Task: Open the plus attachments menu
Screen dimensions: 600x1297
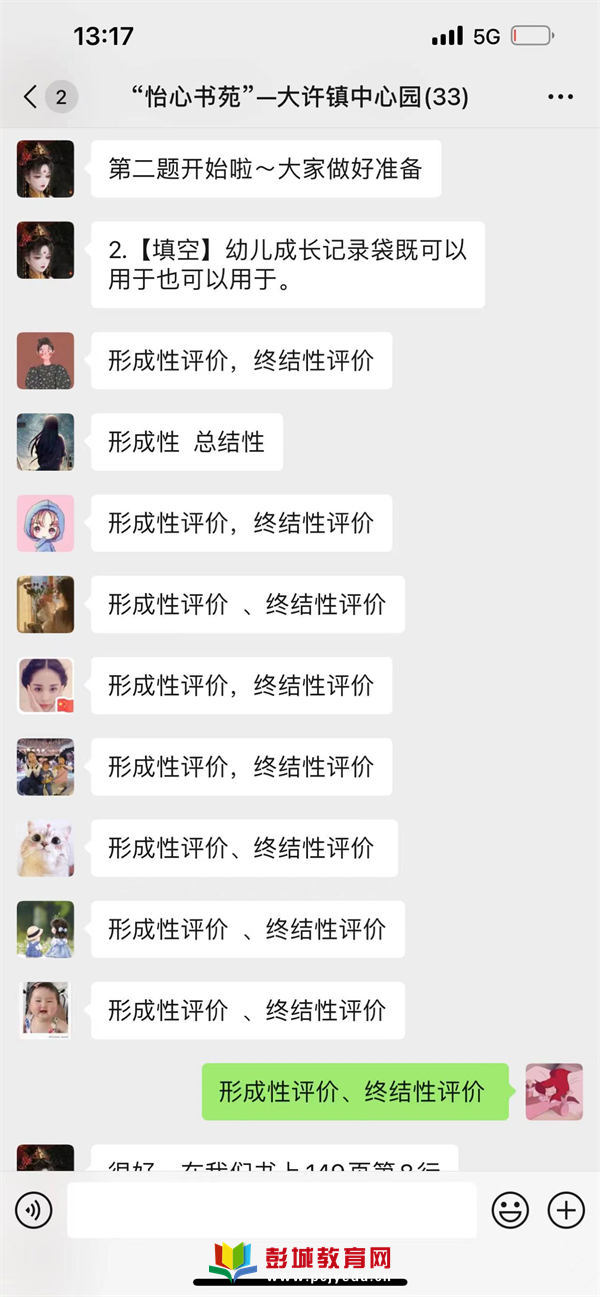Action: tap(566, 1210)
